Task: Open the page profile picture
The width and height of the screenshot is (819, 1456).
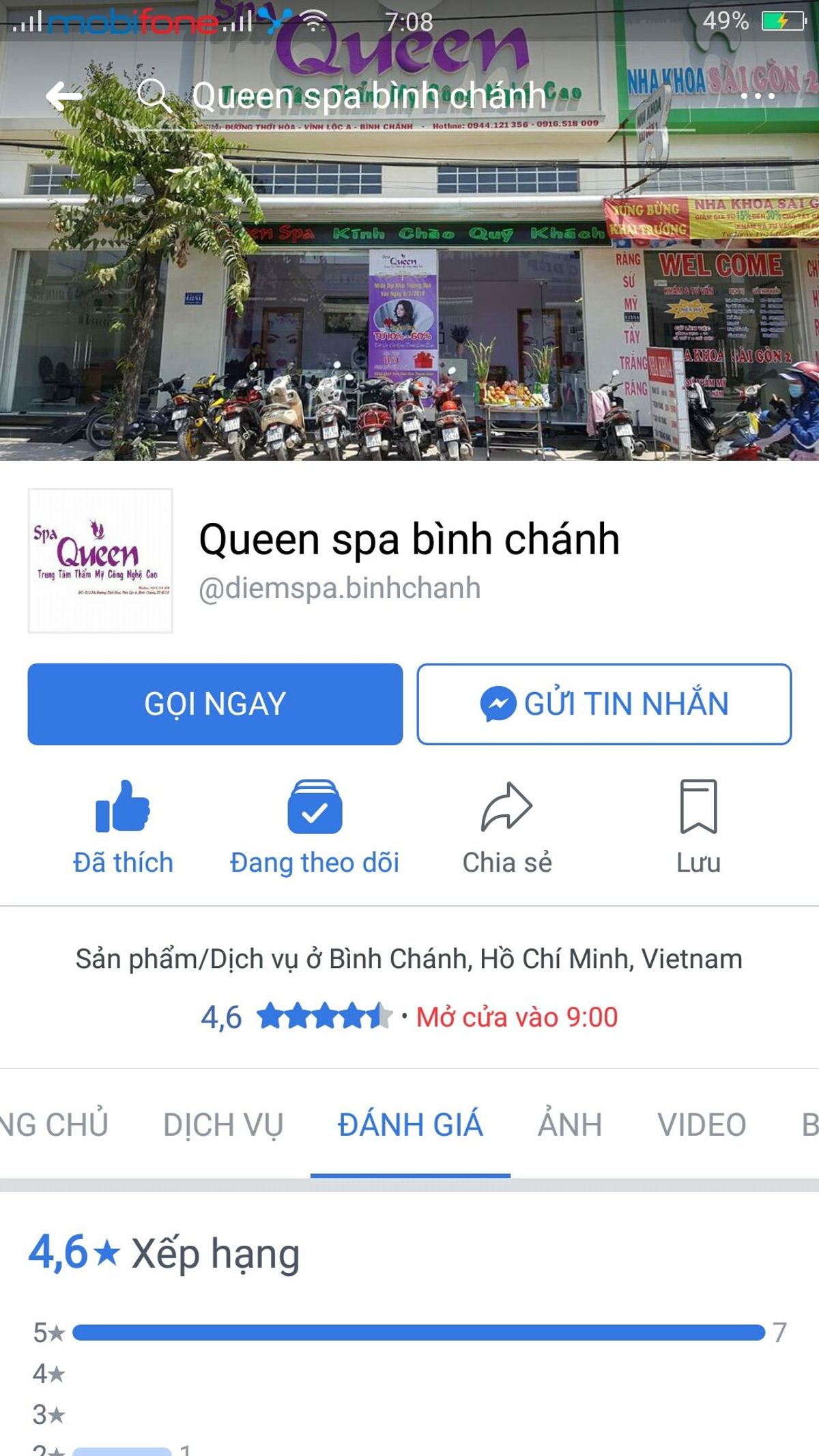Action: coord(100,561)
